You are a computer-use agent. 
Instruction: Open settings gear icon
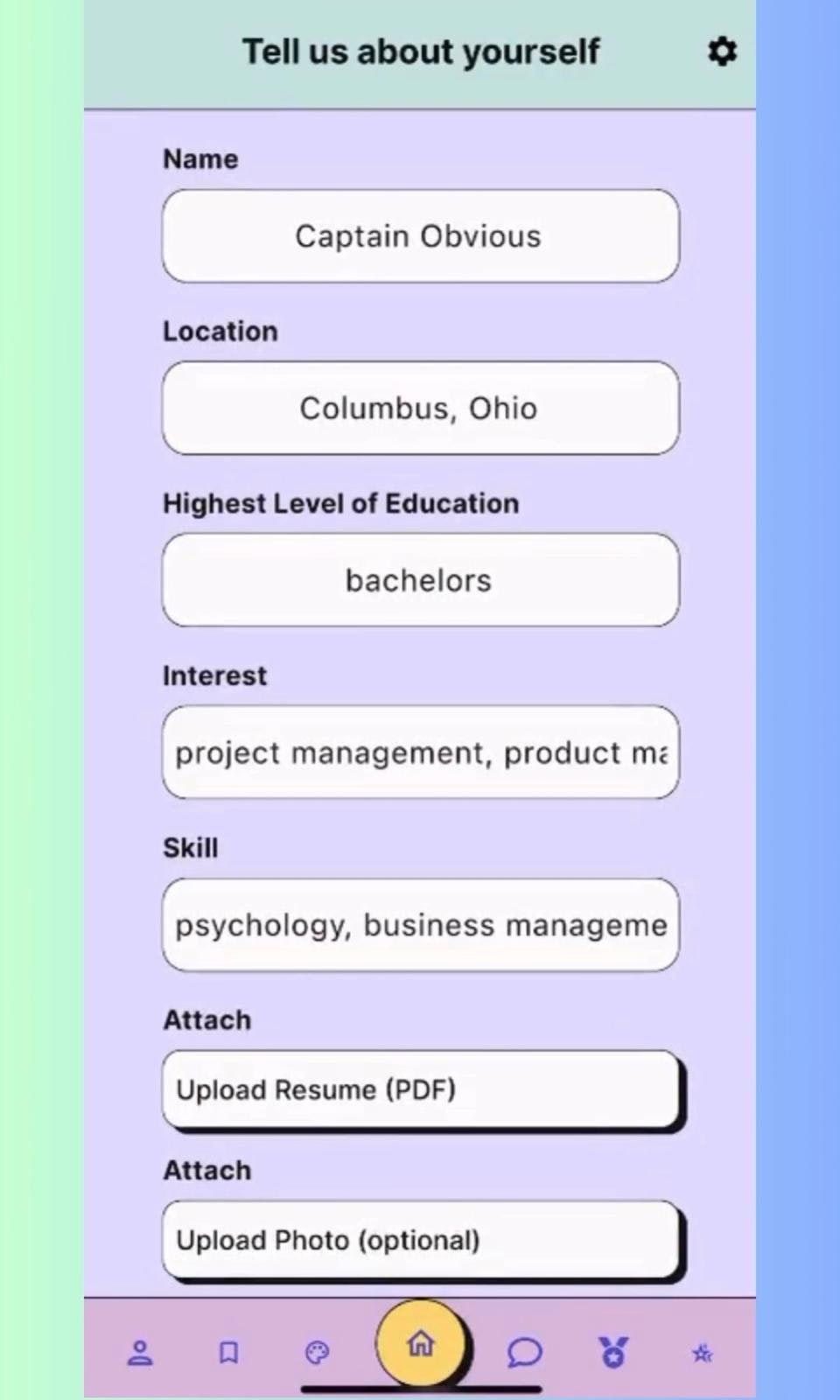(x=722, y=52)
